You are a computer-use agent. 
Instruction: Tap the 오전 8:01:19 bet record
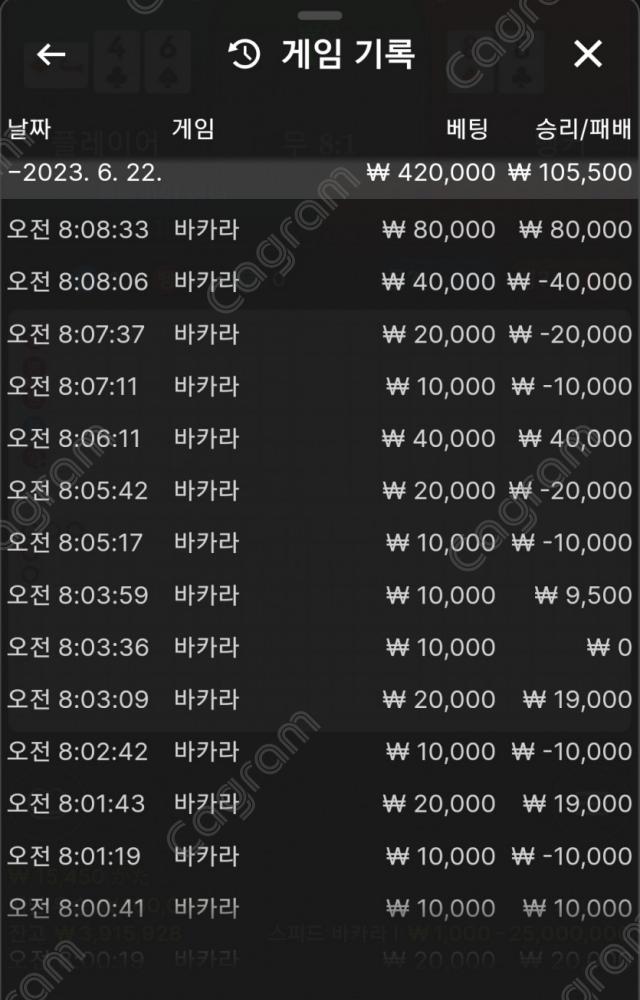[x=320, y=856]
